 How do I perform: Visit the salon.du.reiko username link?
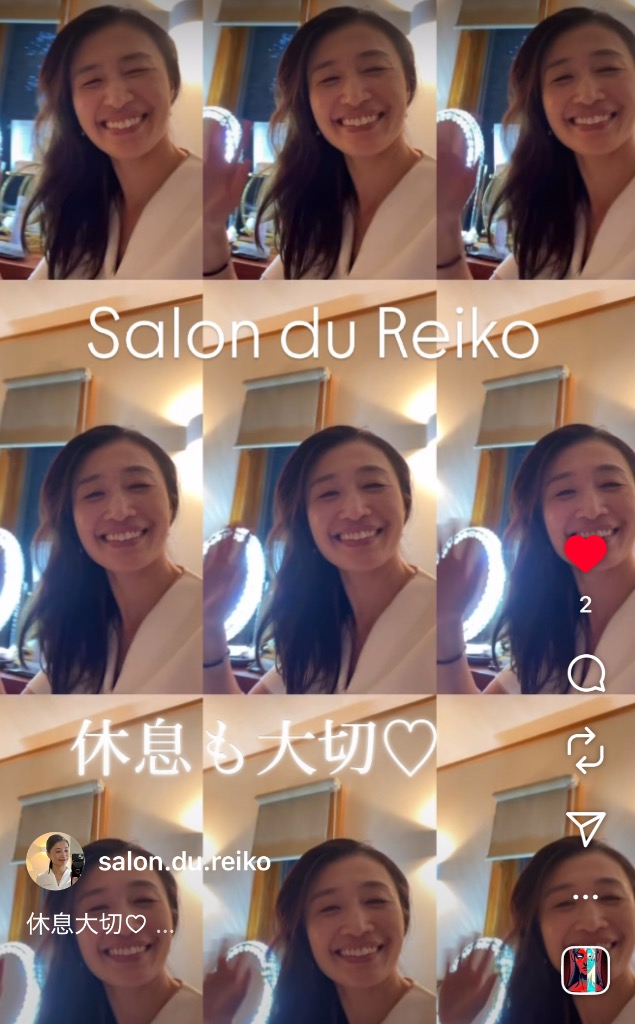tap(185, 862)
